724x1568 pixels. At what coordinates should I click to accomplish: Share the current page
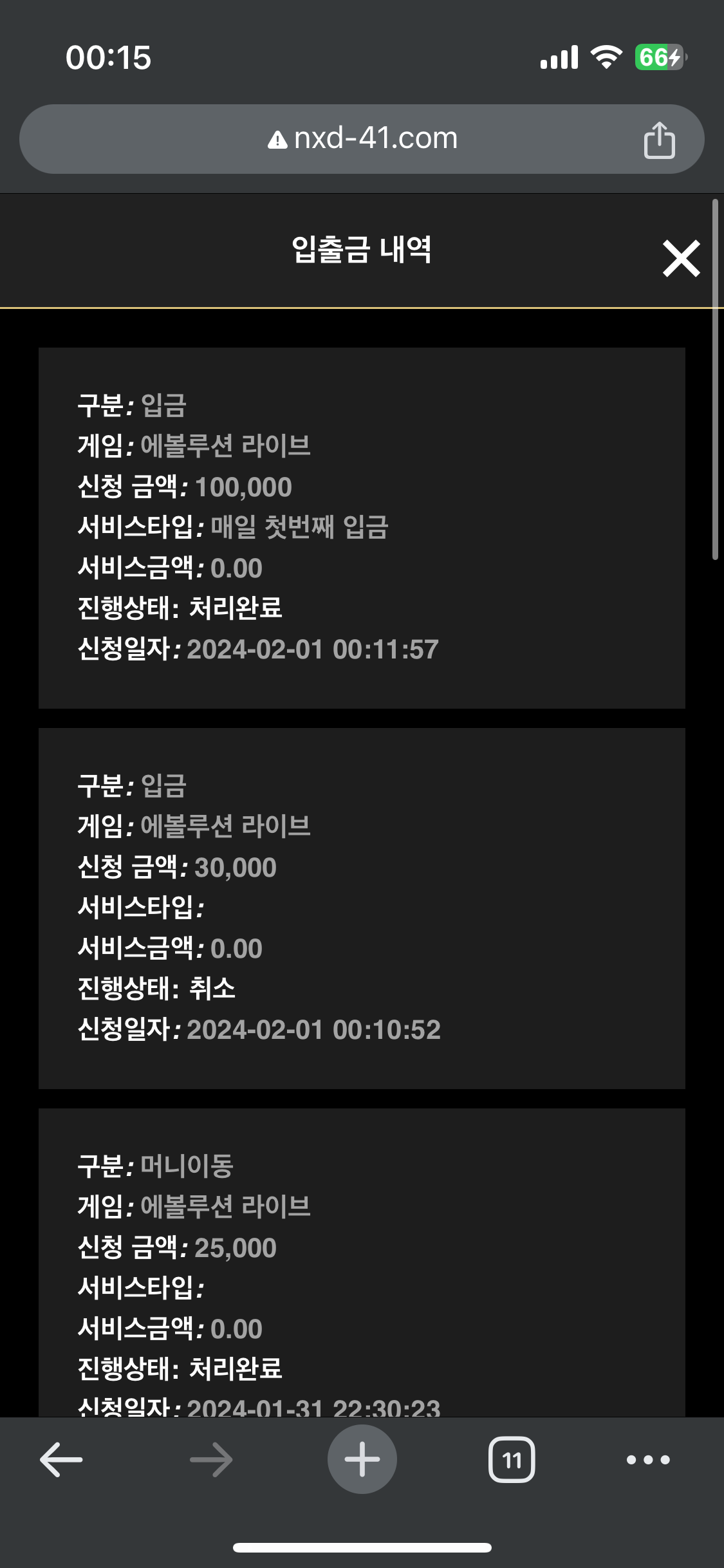coord(659,140)
